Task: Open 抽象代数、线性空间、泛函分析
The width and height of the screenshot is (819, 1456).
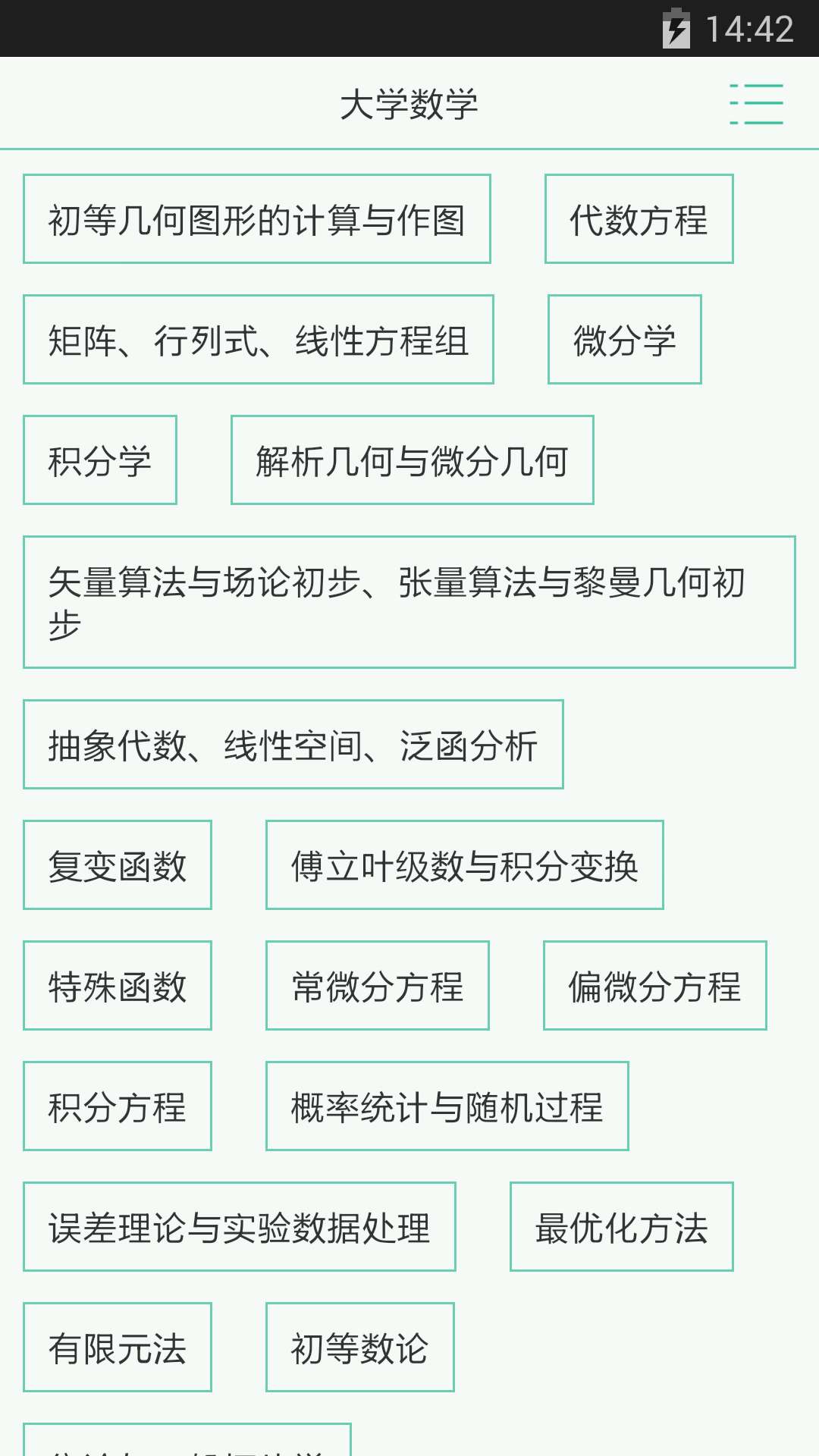Action: click(x=293, y=745)
